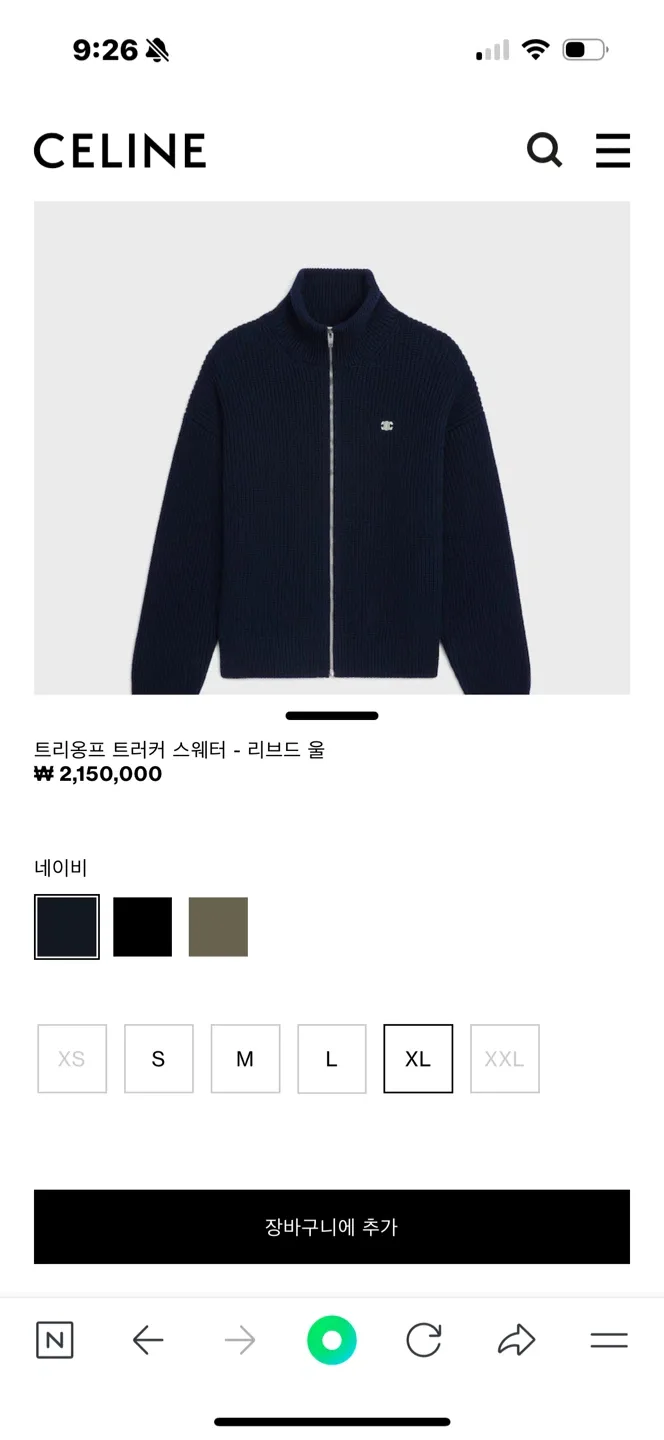
Task: Select size S
Action: coord(158,1059)
